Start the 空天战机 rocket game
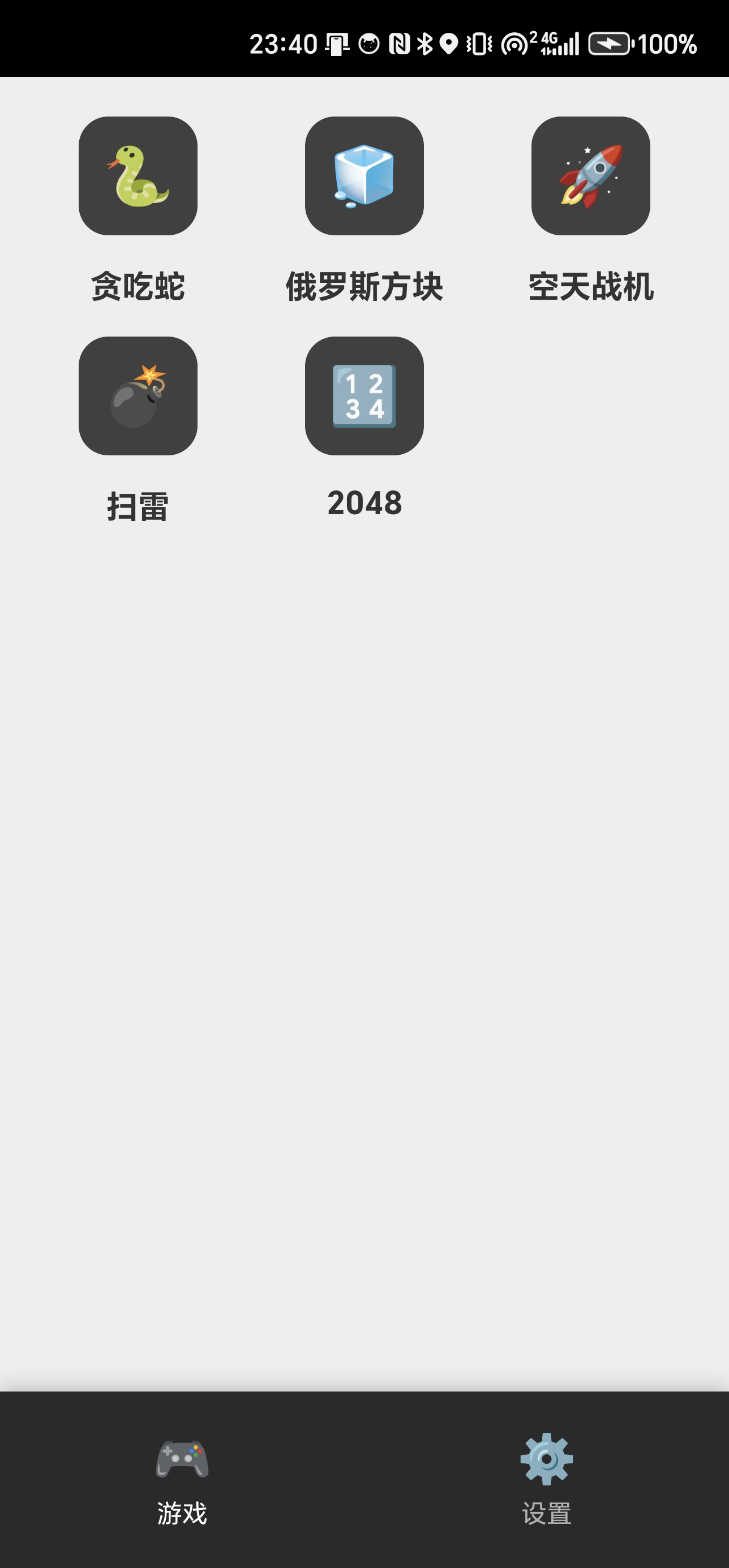 pos(590,176)
